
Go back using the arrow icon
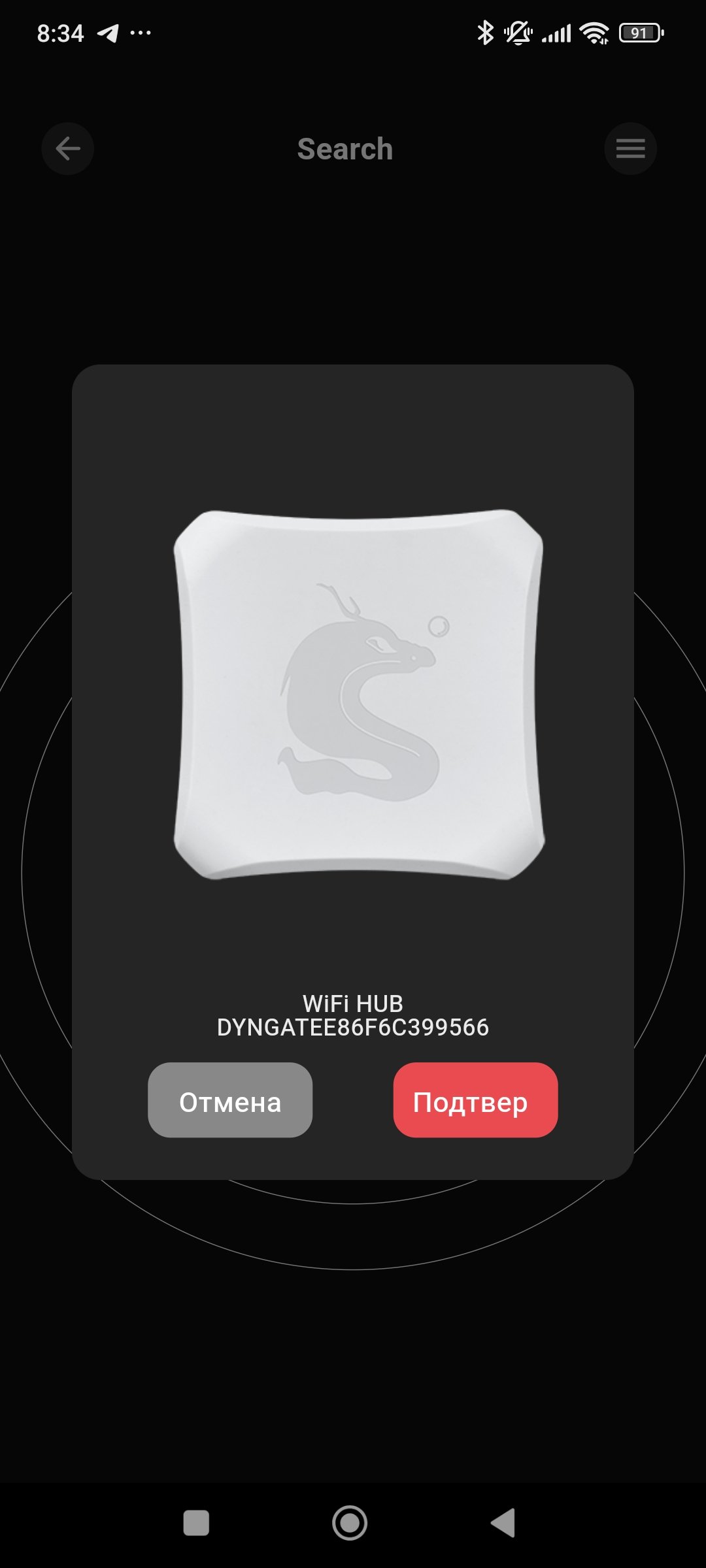pyautogui.click(x=68, y=149)
